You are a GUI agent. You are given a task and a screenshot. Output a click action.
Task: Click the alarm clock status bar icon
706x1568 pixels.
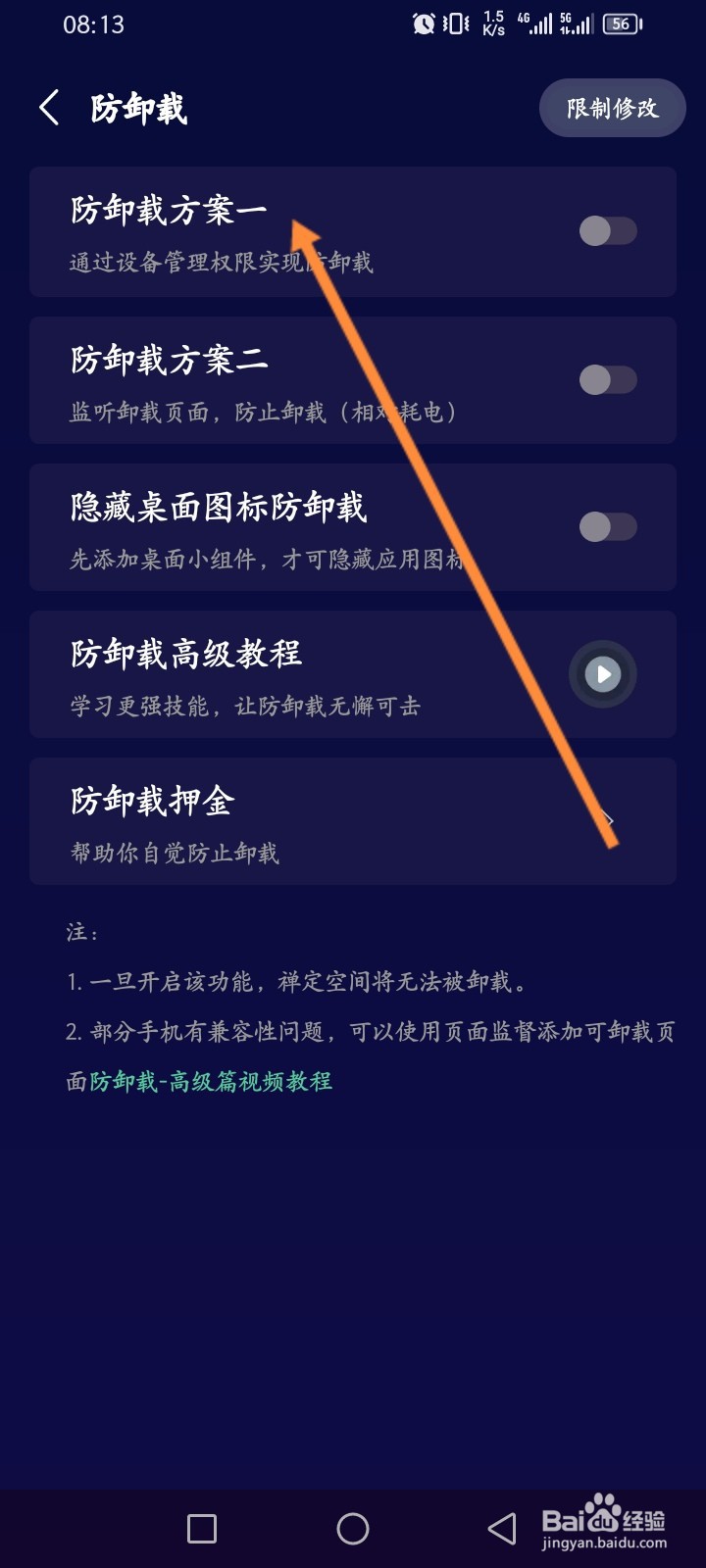pos(422,22)
